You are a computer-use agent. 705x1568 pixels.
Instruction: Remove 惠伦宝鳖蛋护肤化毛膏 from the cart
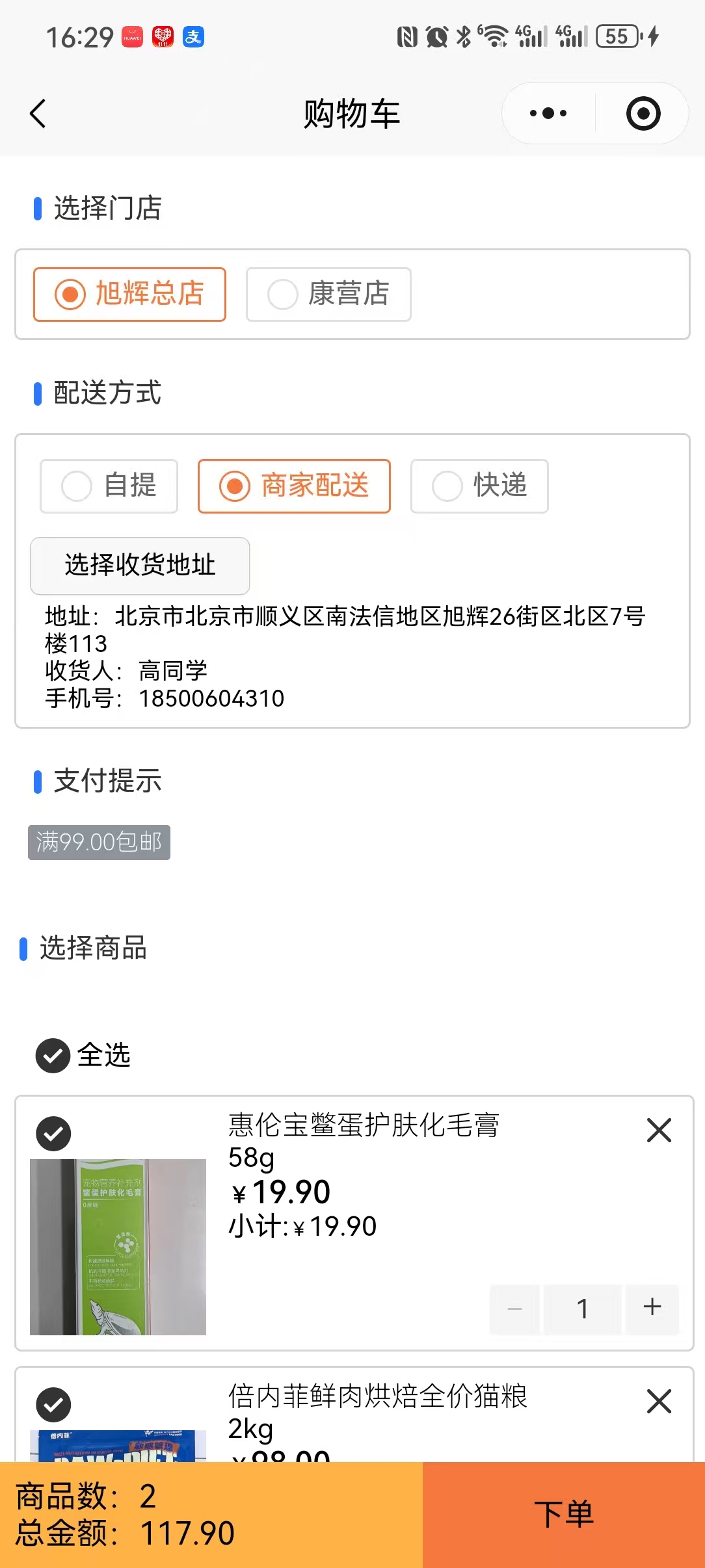point(659,1130)
